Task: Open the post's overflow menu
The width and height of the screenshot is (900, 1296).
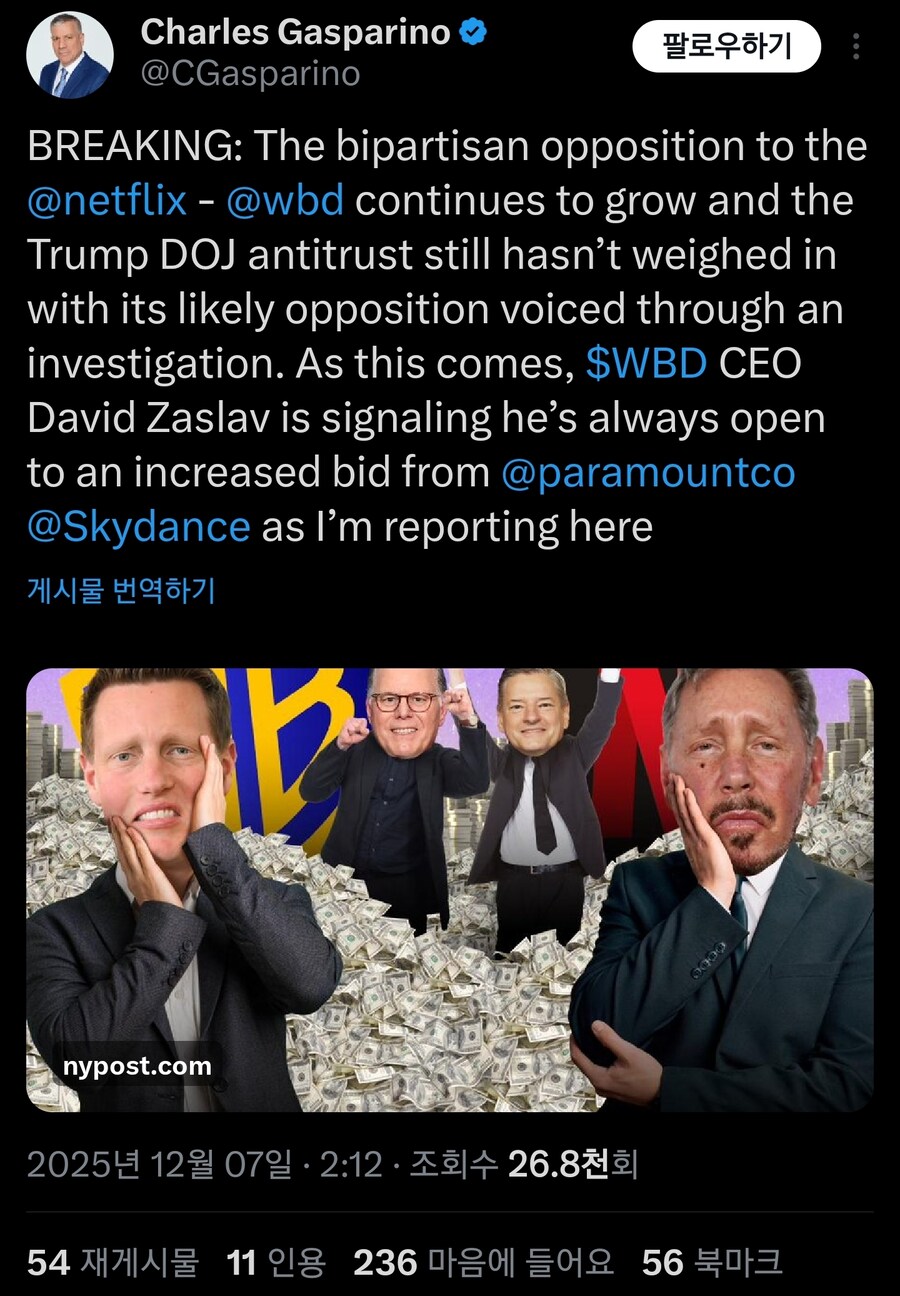Action: 856,46
